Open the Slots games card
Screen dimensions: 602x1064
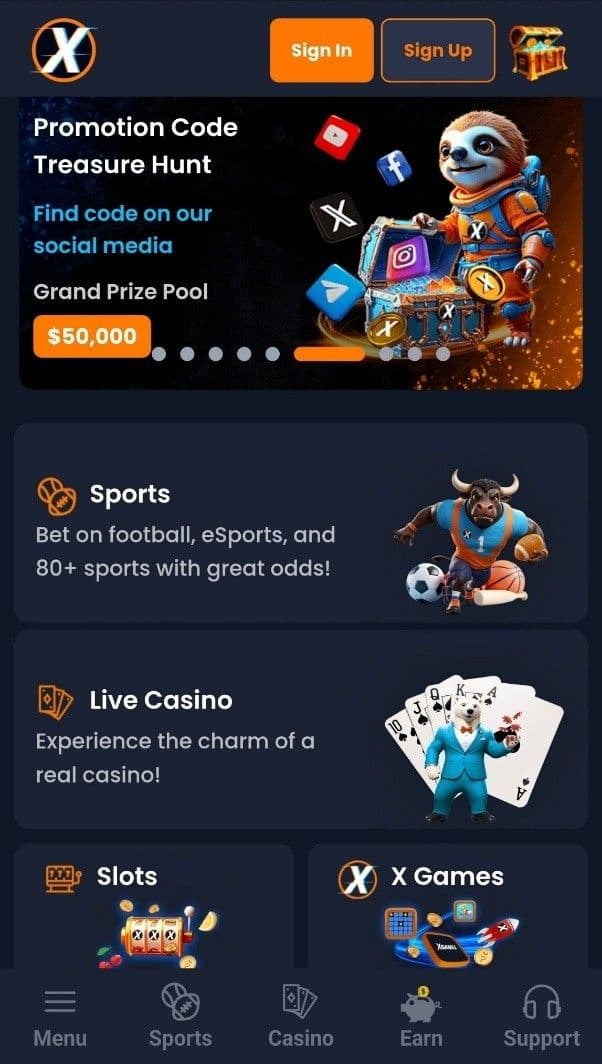pyautogui.click(x=153, y=905)
